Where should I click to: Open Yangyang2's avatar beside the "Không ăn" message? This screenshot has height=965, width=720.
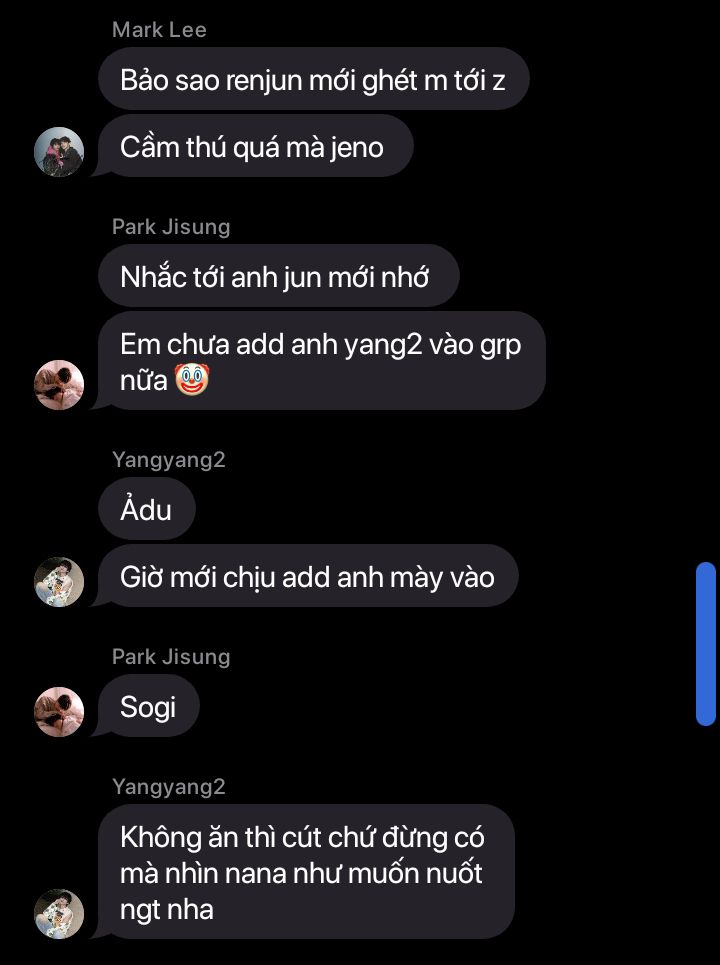(x=59, y=913)
